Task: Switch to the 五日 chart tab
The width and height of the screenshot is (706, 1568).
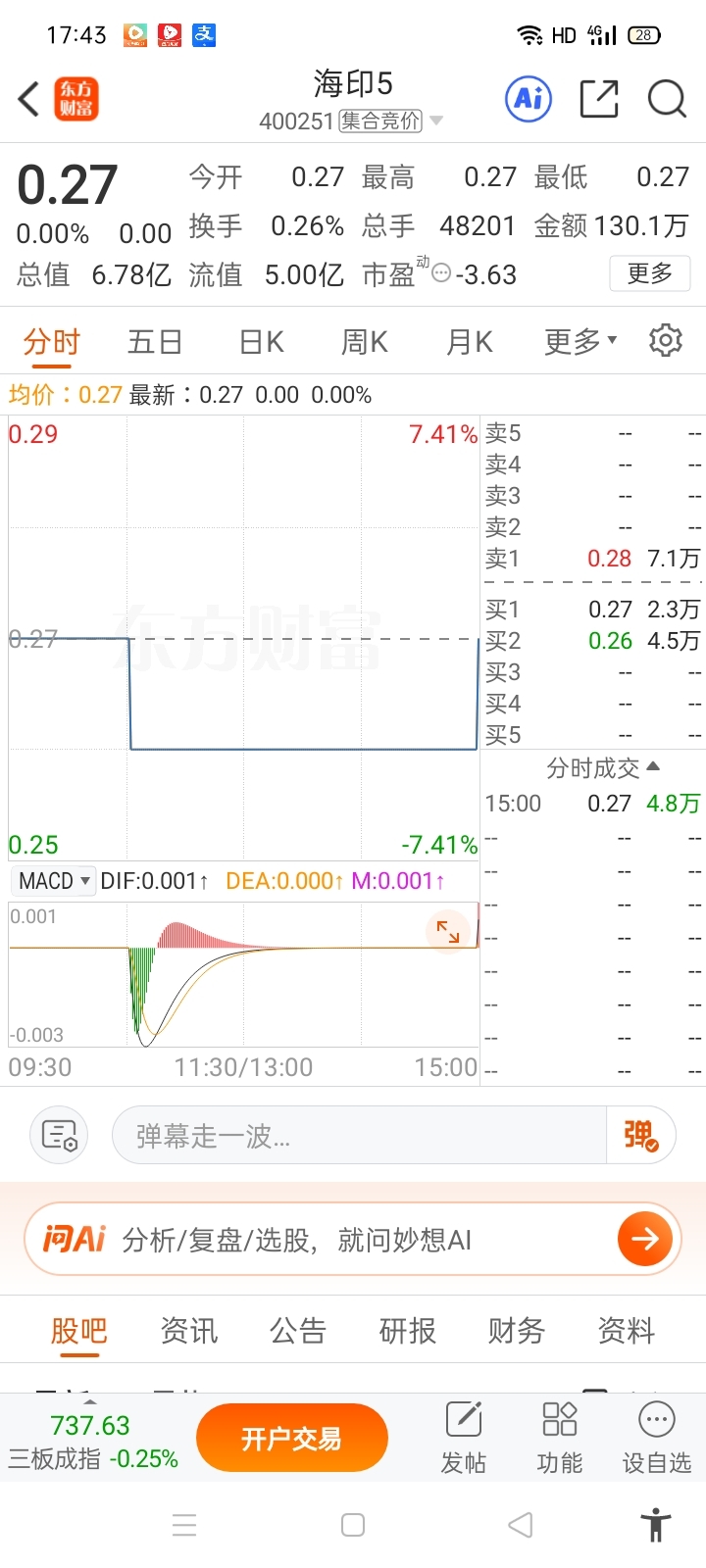Action: [155, 342]
